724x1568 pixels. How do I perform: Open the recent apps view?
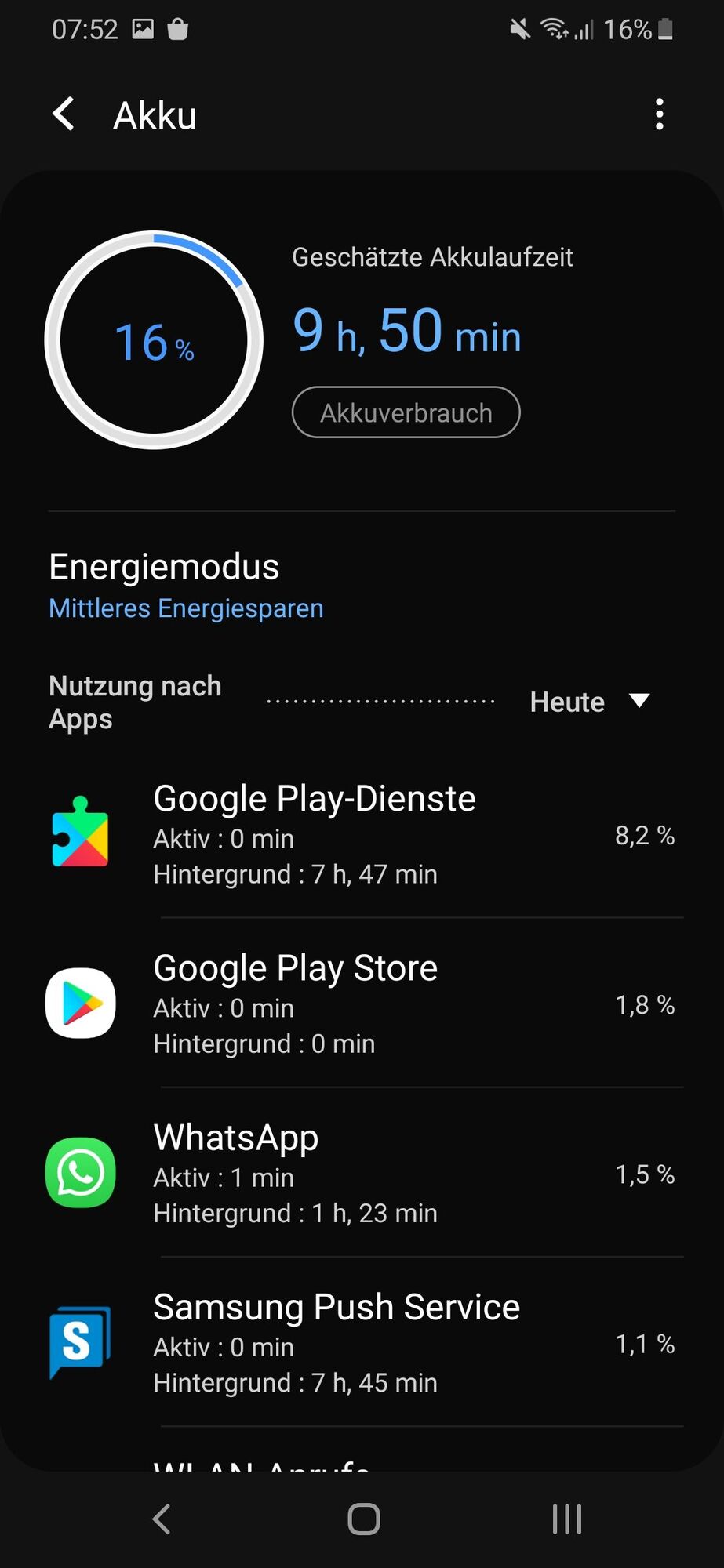[x=566, y=1519]
